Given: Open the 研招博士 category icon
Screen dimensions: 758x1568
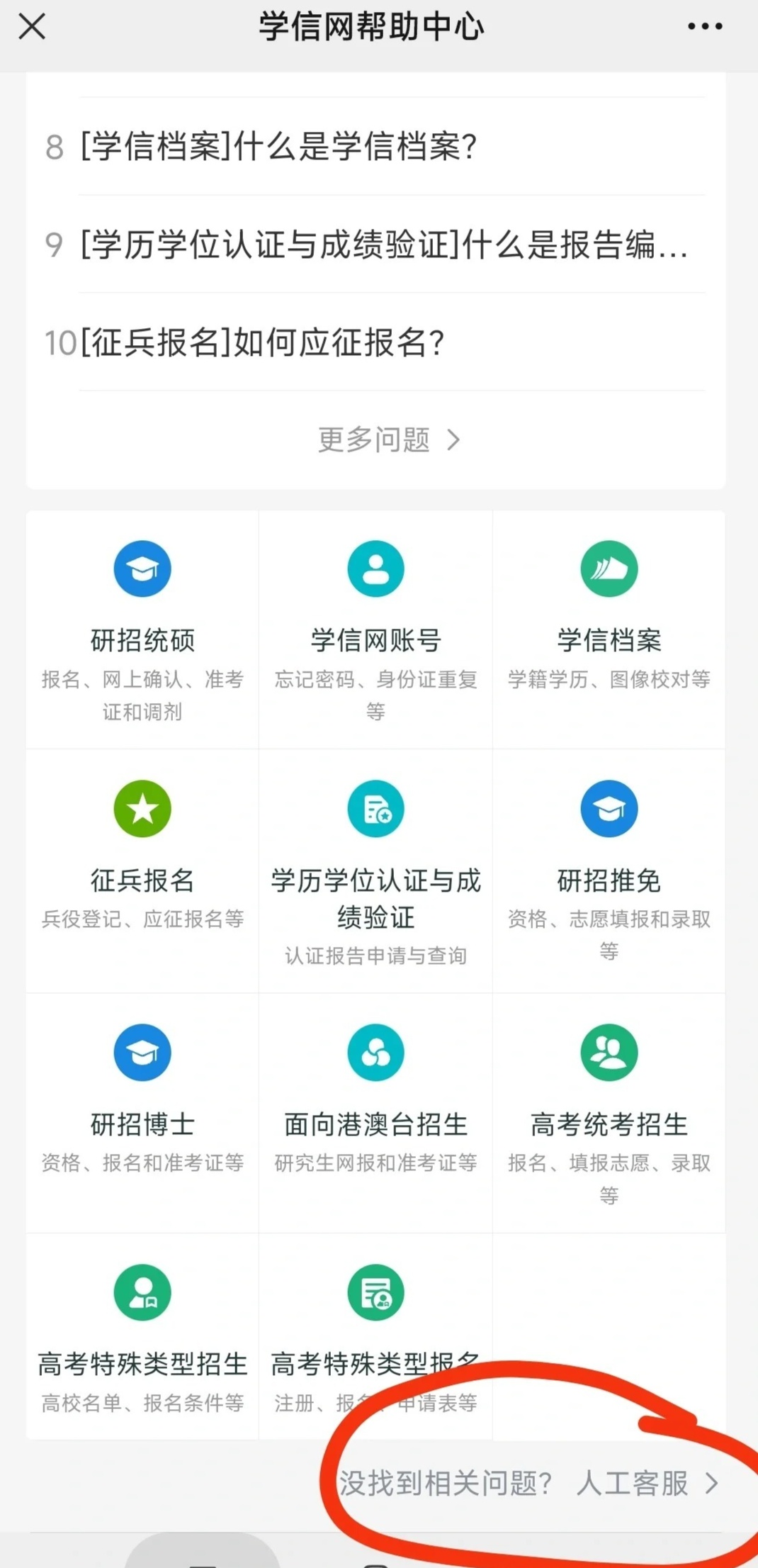Looking at the screenshot, I should click(x=142, y=1053).
